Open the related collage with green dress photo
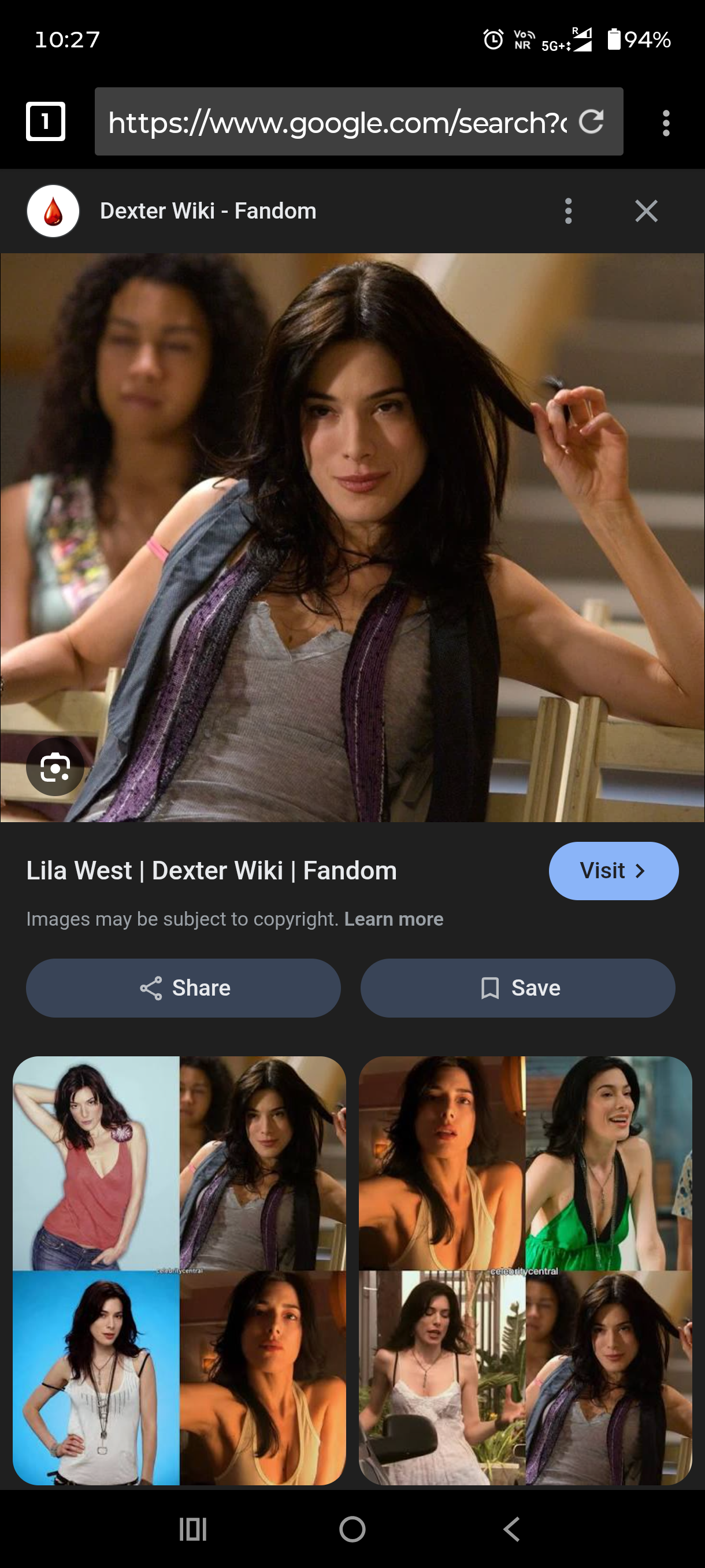The height and width of the screenshot is (1568, 705). pos(525,1270)
